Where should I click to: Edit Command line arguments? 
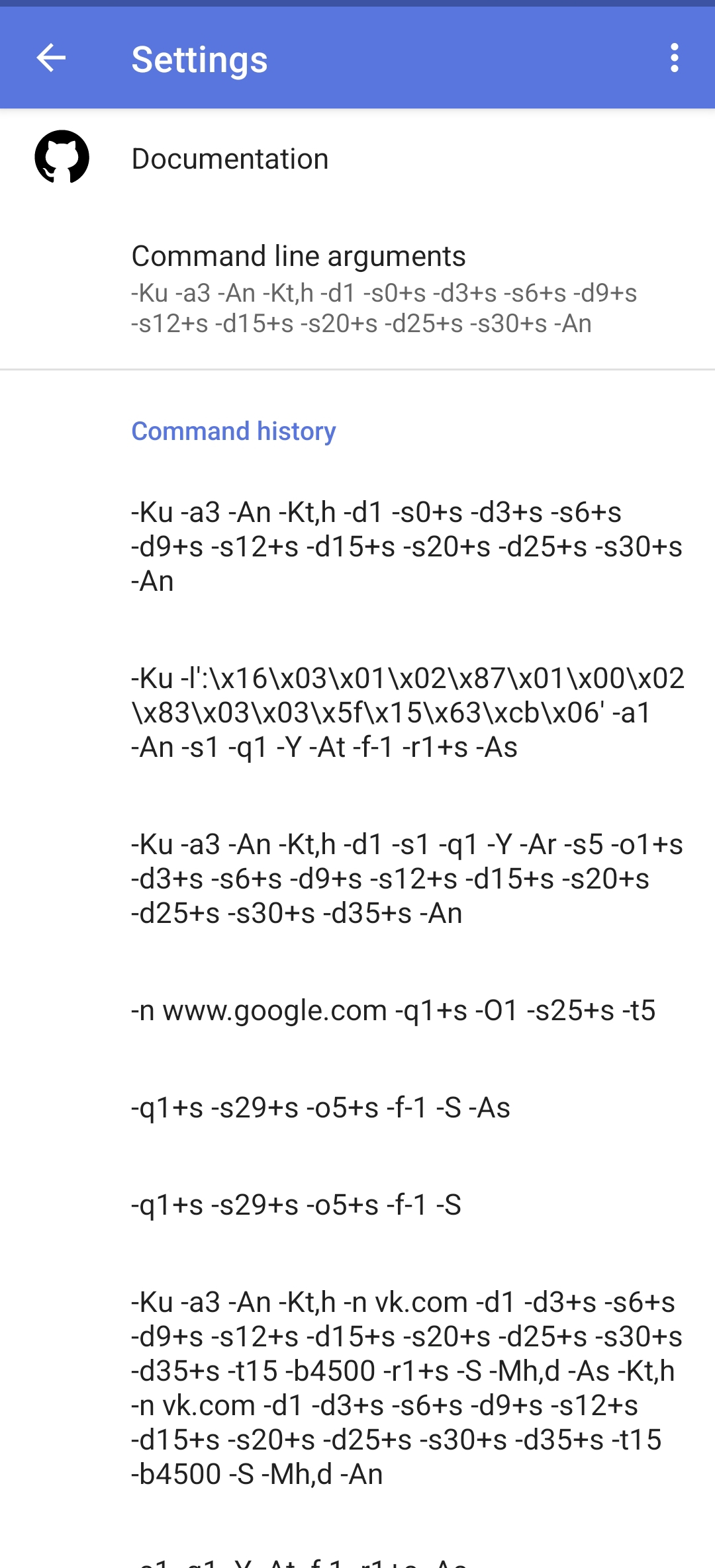click(358, 289)
